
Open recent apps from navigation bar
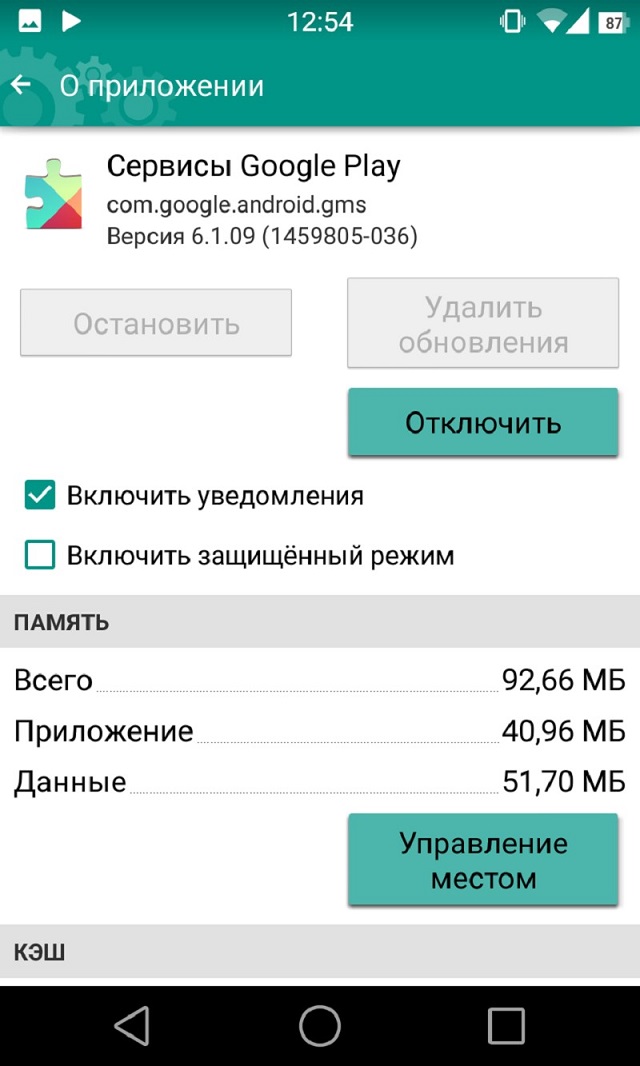[x=506, y=1025]
